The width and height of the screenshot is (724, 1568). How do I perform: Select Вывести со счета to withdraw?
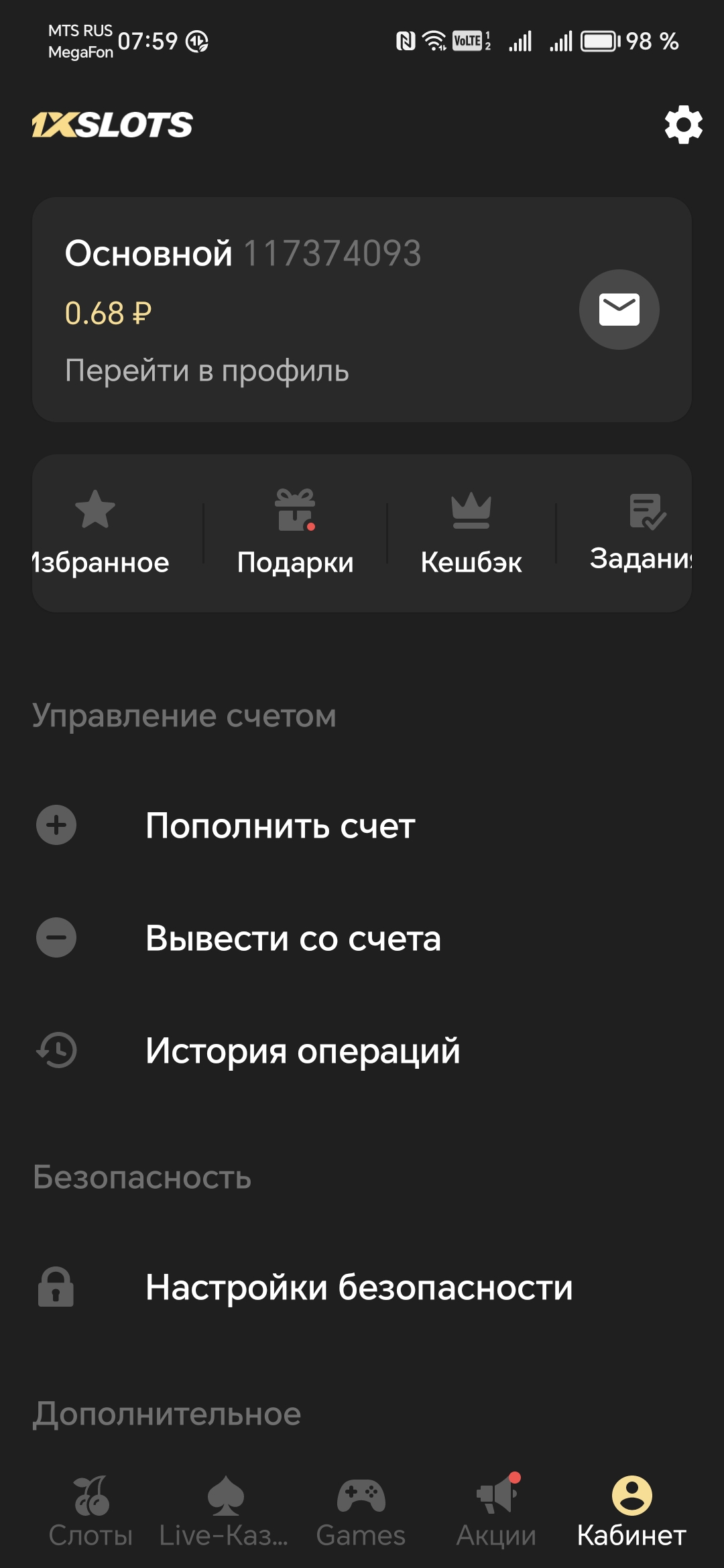[293, 938]
